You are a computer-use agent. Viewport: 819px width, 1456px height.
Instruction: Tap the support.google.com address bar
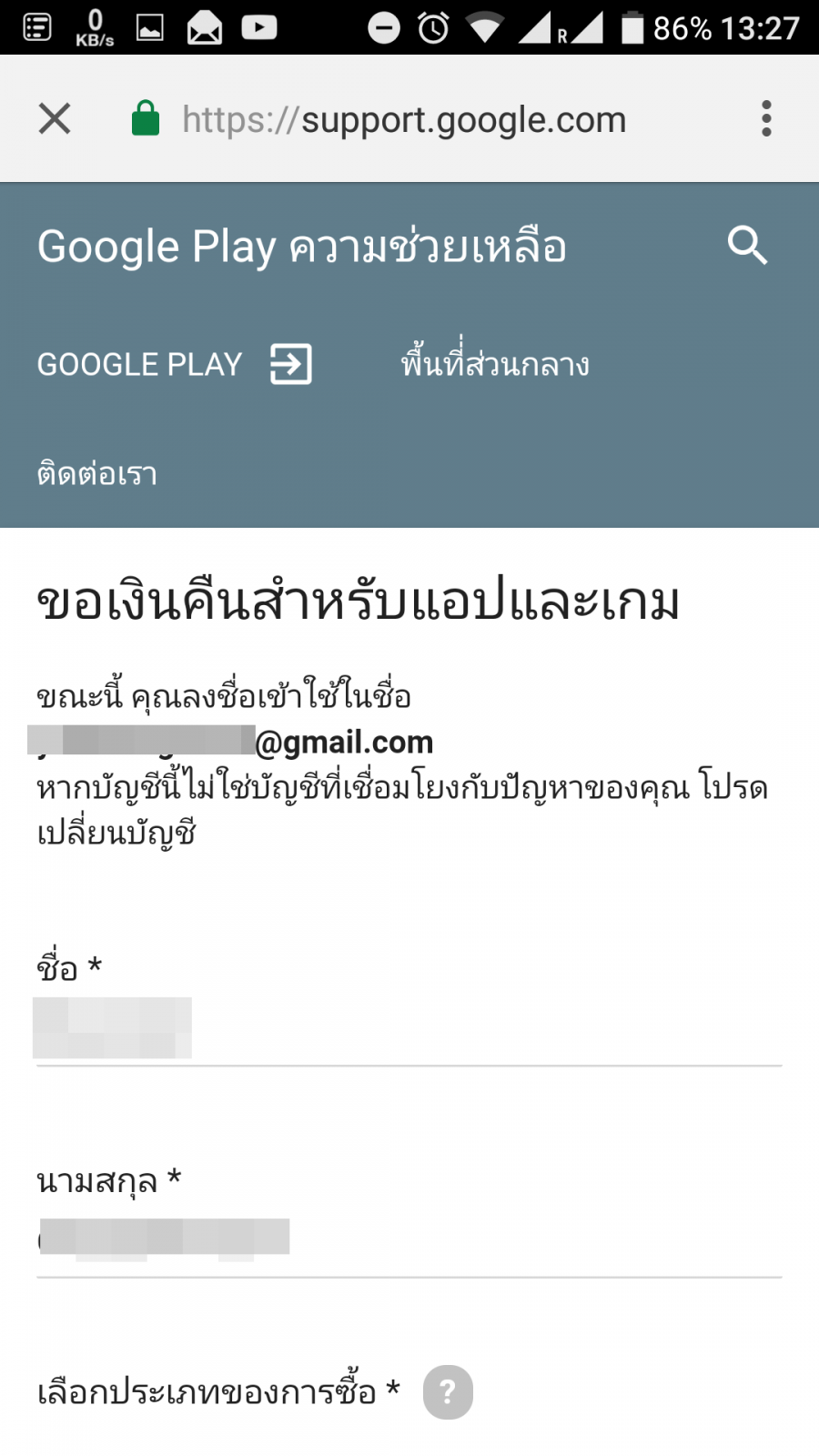(405, 119)
